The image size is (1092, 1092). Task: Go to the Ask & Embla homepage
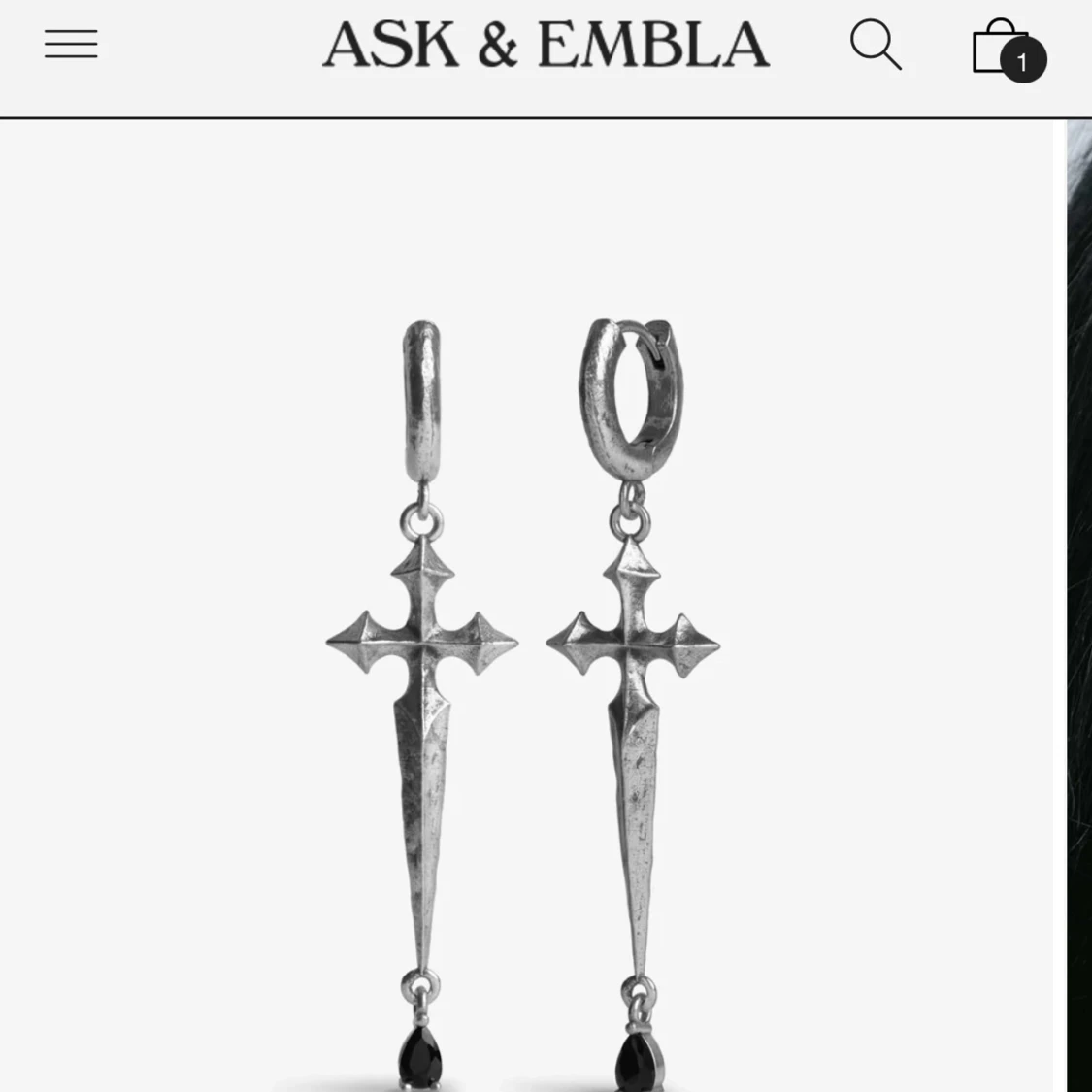click(x=546, y=46)
